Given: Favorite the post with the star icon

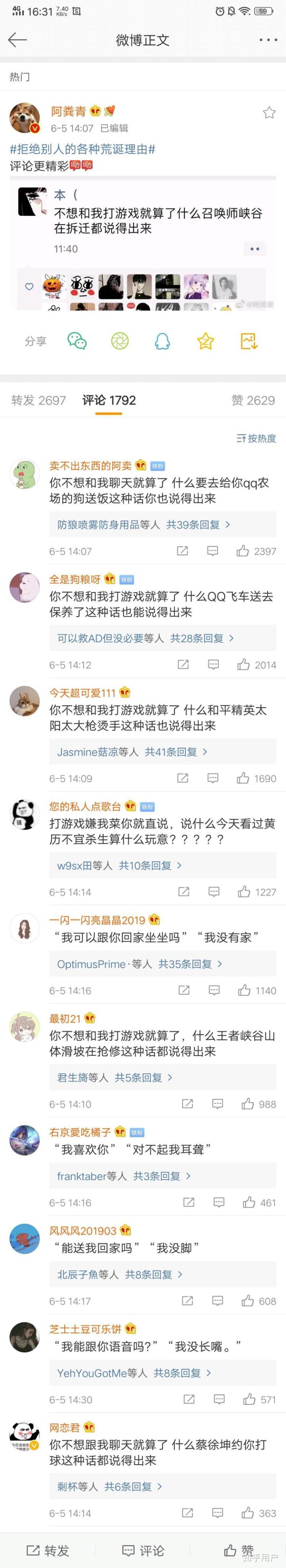Looking at the screenshot, I should click(x=269, y=113).
